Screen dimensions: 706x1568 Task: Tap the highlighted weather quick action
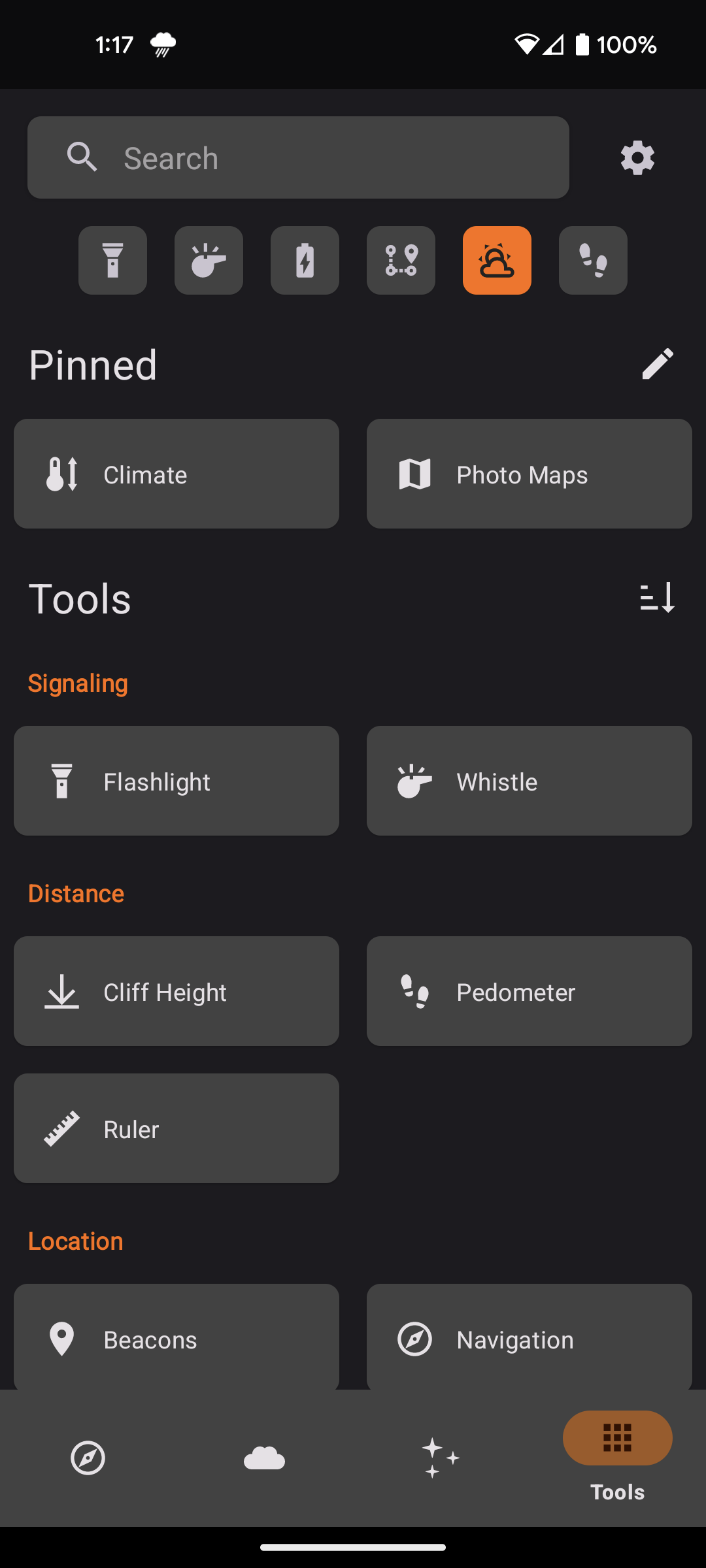(497, 260)
